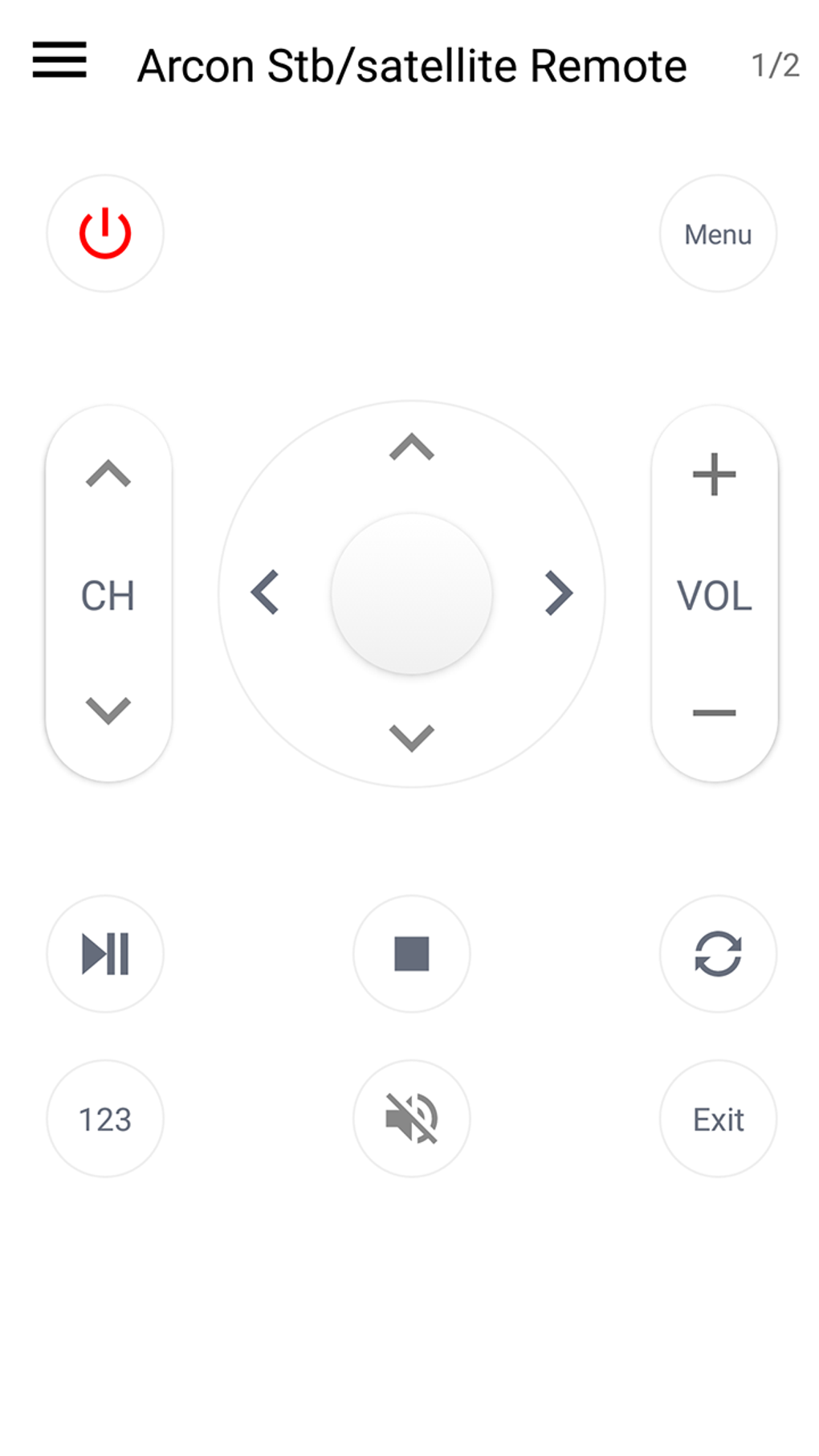Open the hamburger drawer menu
819x1456 pixels.
[59, 60]
